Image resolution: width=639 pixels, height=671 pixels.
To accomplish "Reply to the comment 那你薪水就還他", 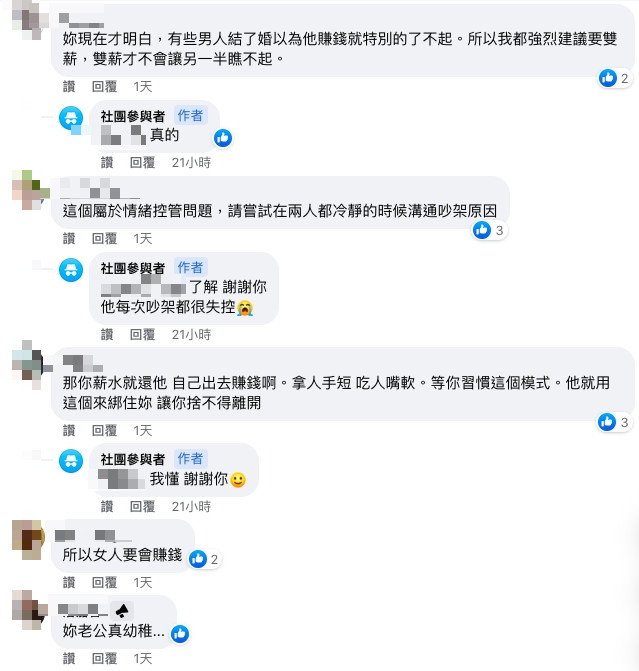I will (x=104, y=430).
